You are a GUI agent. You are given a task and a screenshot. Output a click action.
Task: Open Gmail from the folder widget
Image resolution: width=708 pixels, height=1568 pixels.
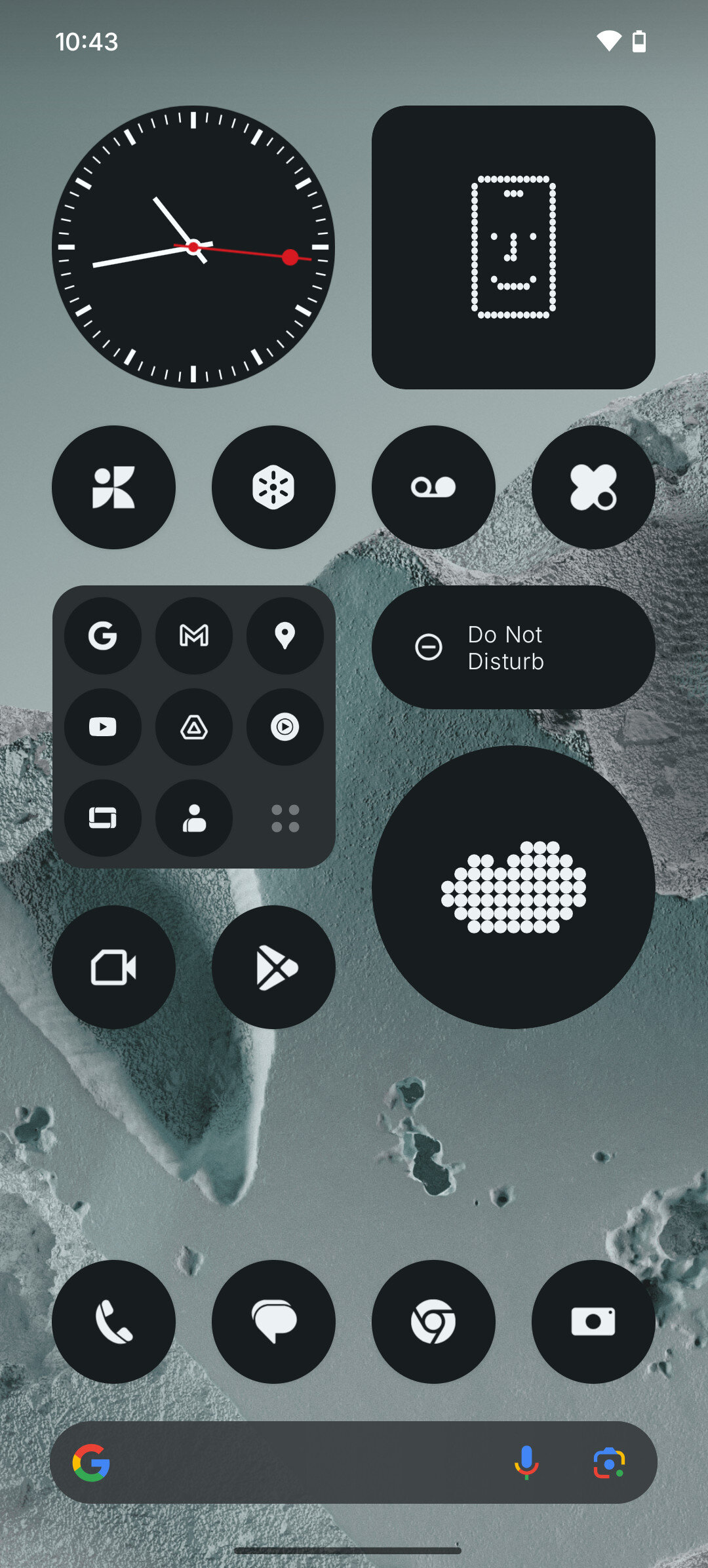tap(193, 635)
